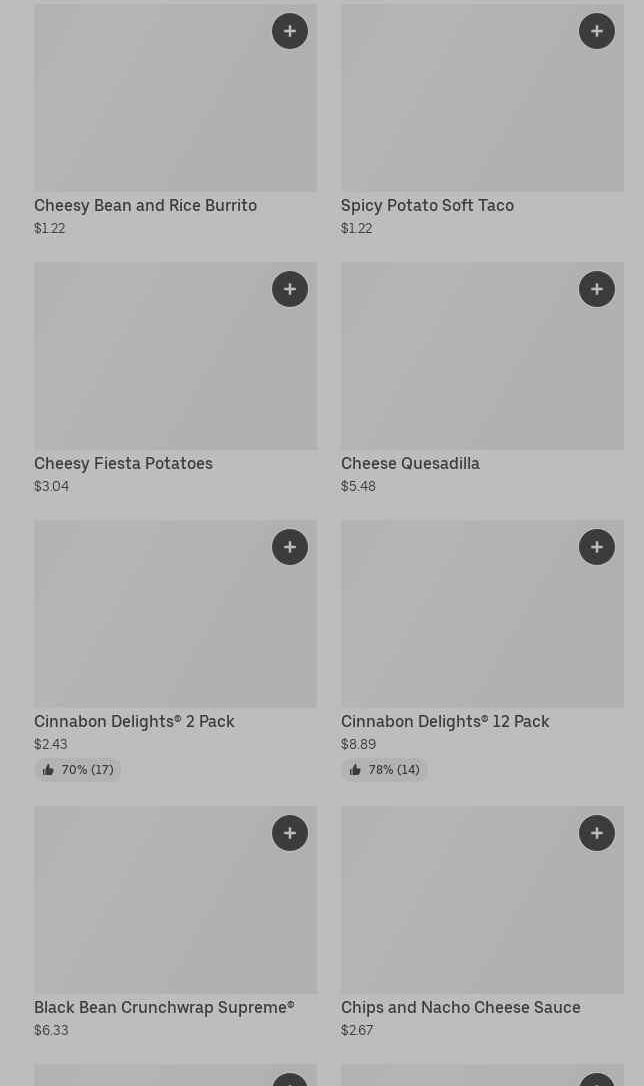Add Cheesy Fiesta Potatoes to cart
The width and height of the screenshot is (644, 1086).
tap(290, 289)
